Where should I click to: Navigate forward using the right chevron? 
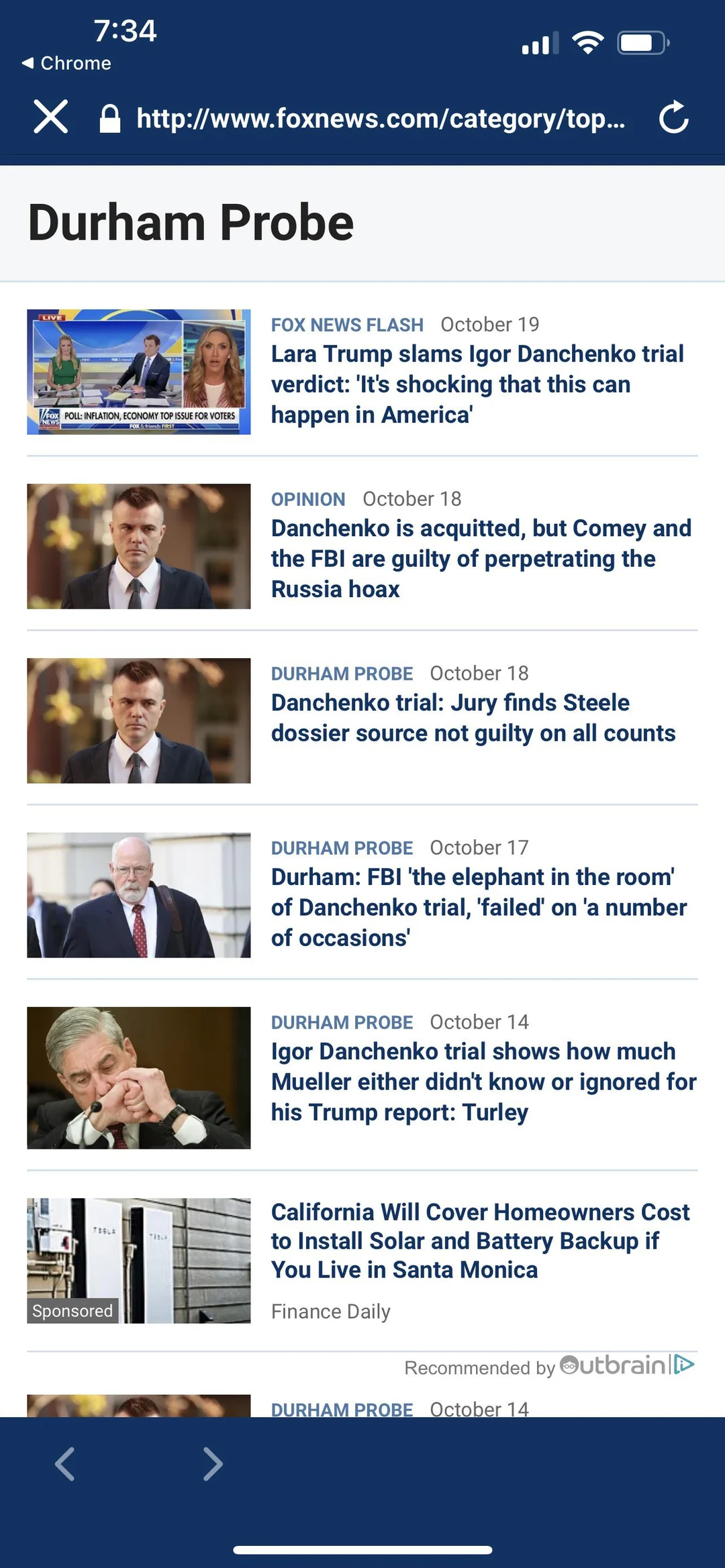tap(212, 1463)
